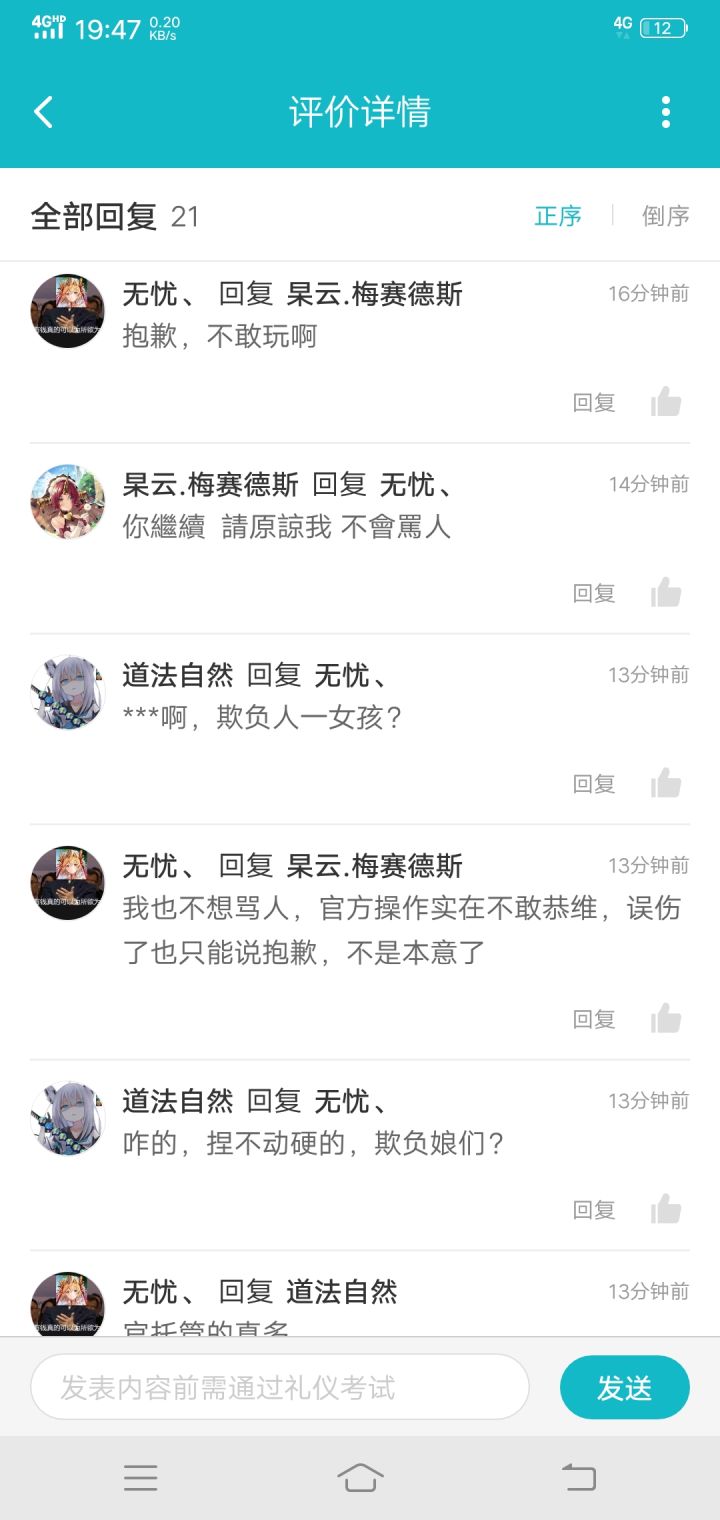720x1520 pixels.
Task: Go back using the top arrow
Action: [43, 111]
